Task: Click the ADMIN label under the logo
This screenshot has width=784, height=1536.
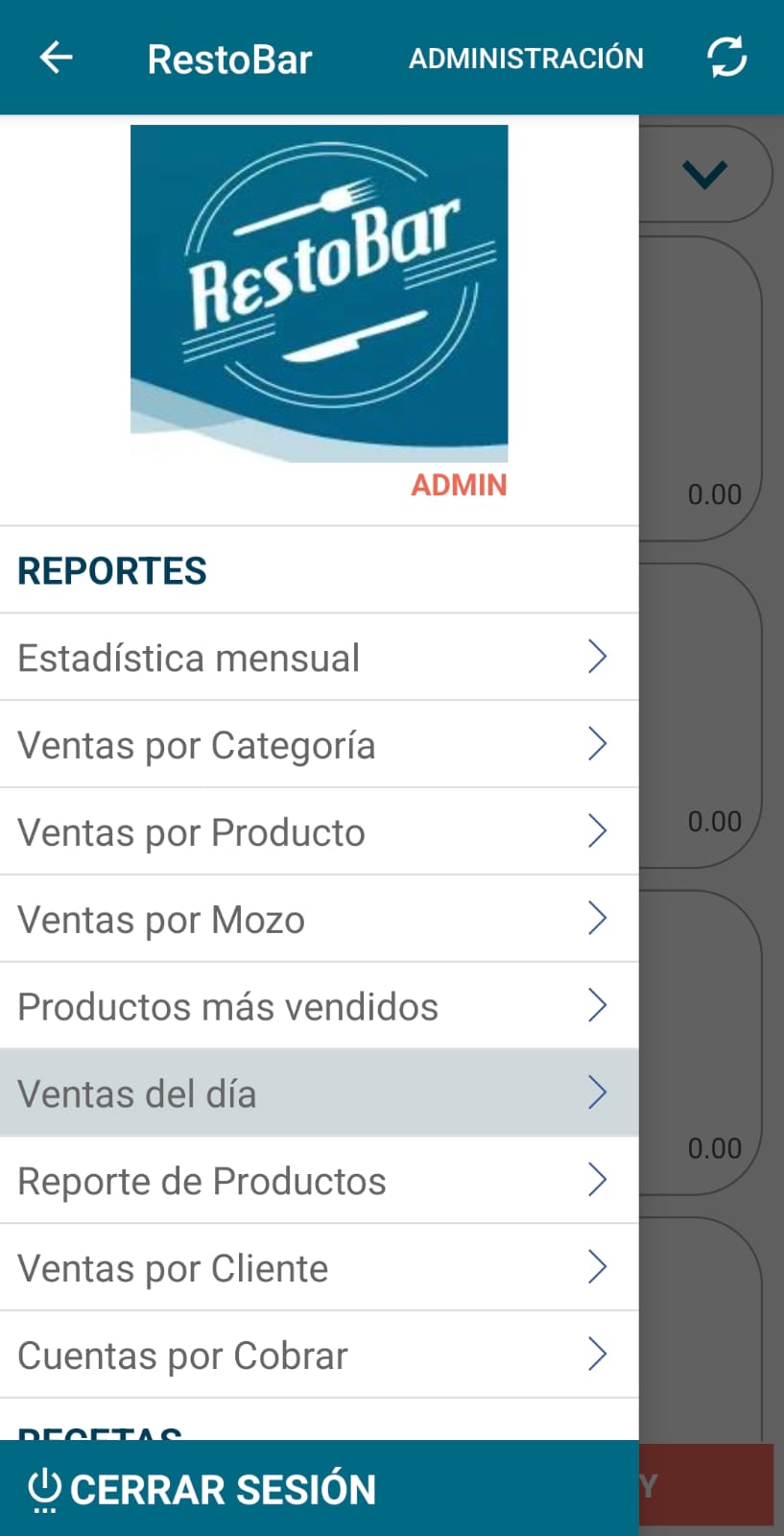Action: 459,486
